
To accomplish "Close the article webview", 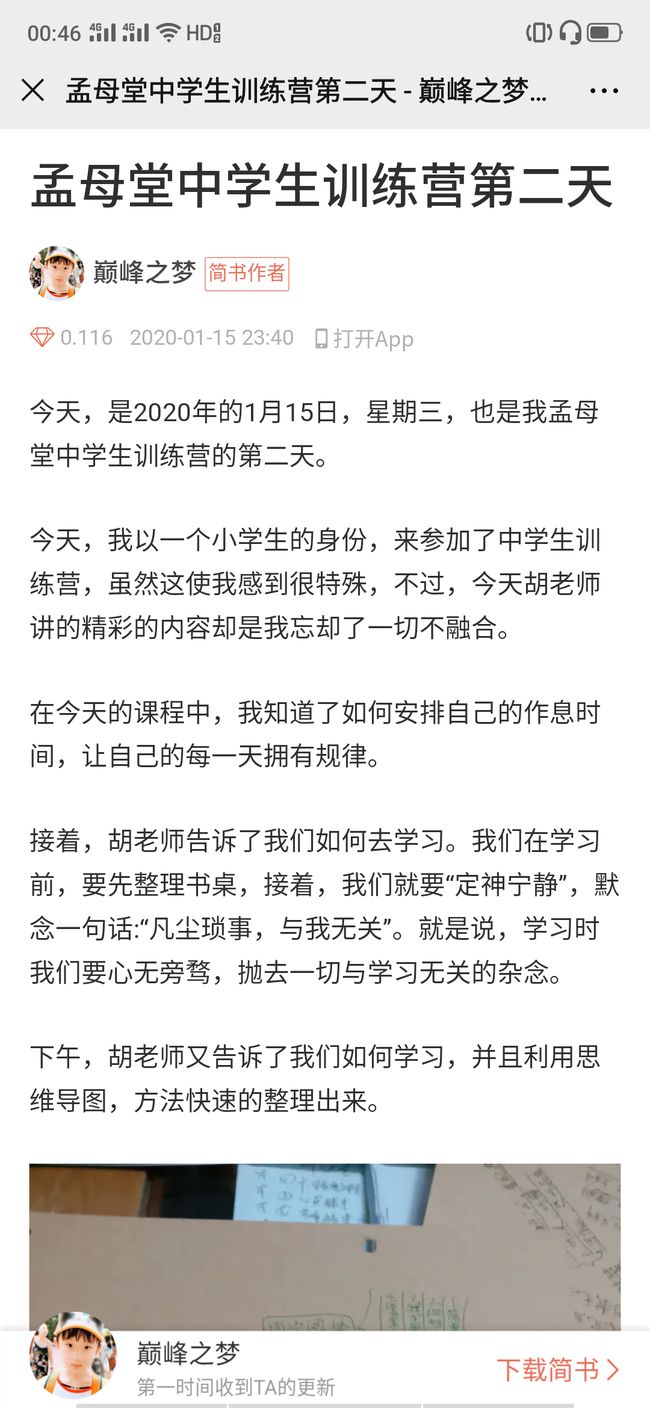I will point(33,91).
